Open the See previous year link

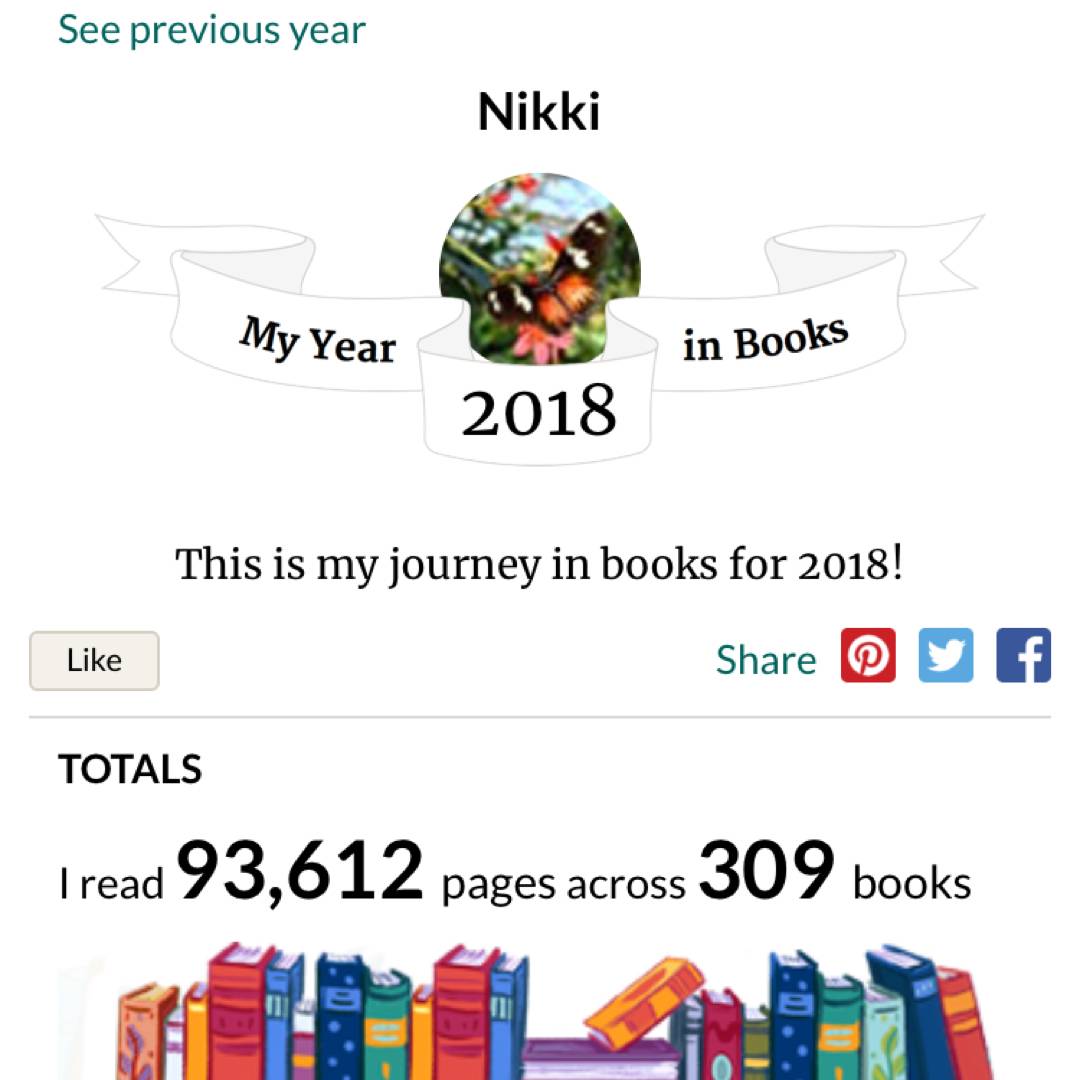tap(211, 30)
